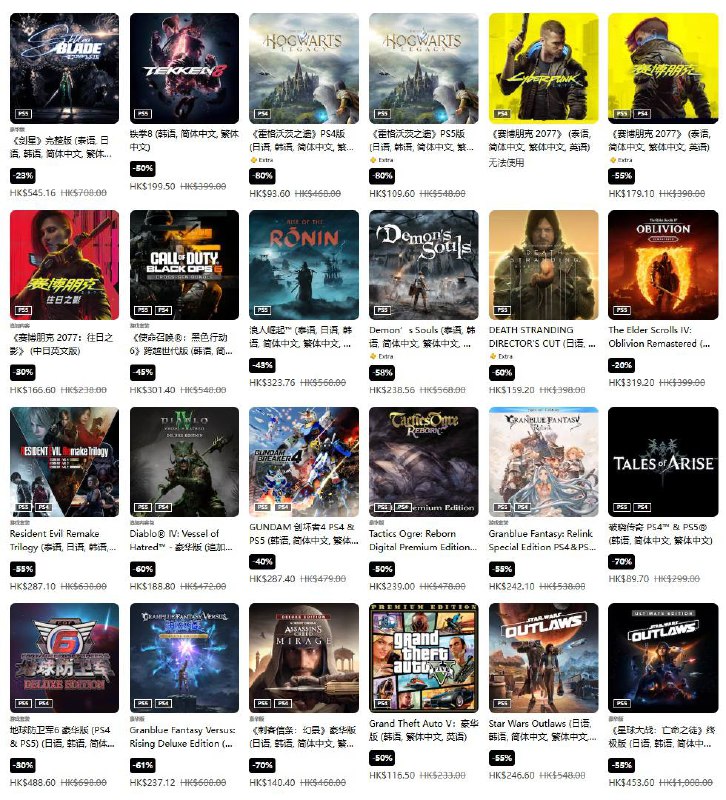View The Elder Scrolls IV Oblivion Remastered

(662, 265)
